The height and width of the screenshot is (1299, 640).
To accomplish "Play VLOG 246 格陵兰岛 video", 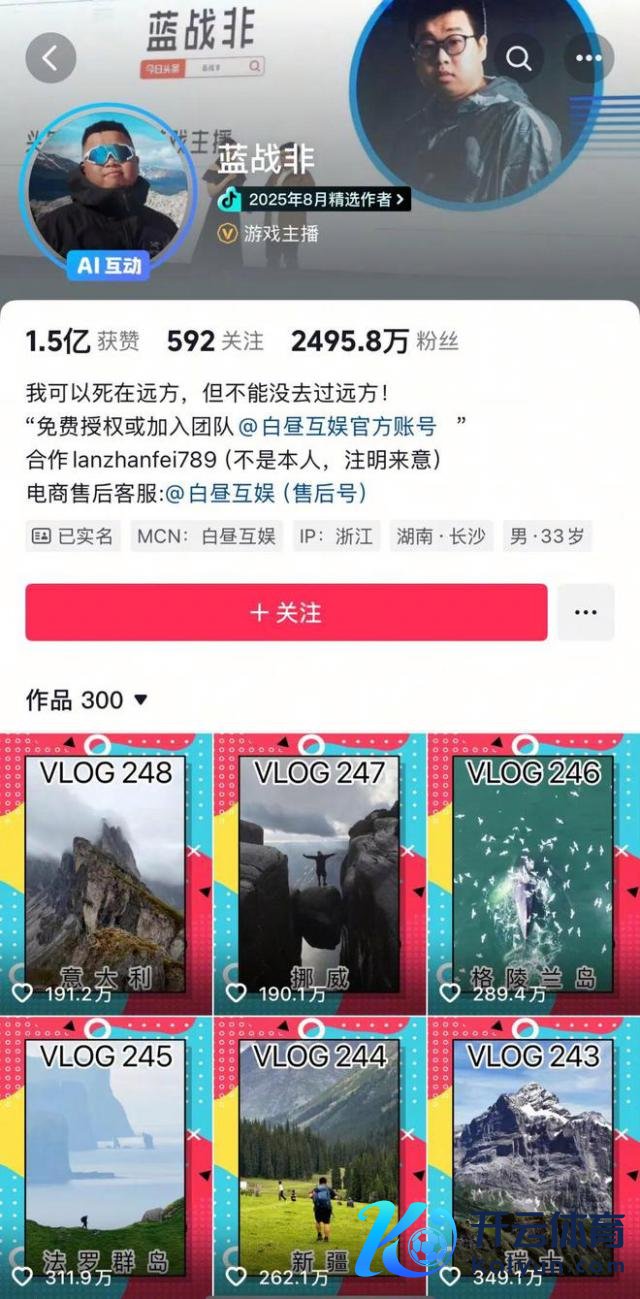I will tap(534, 873).
